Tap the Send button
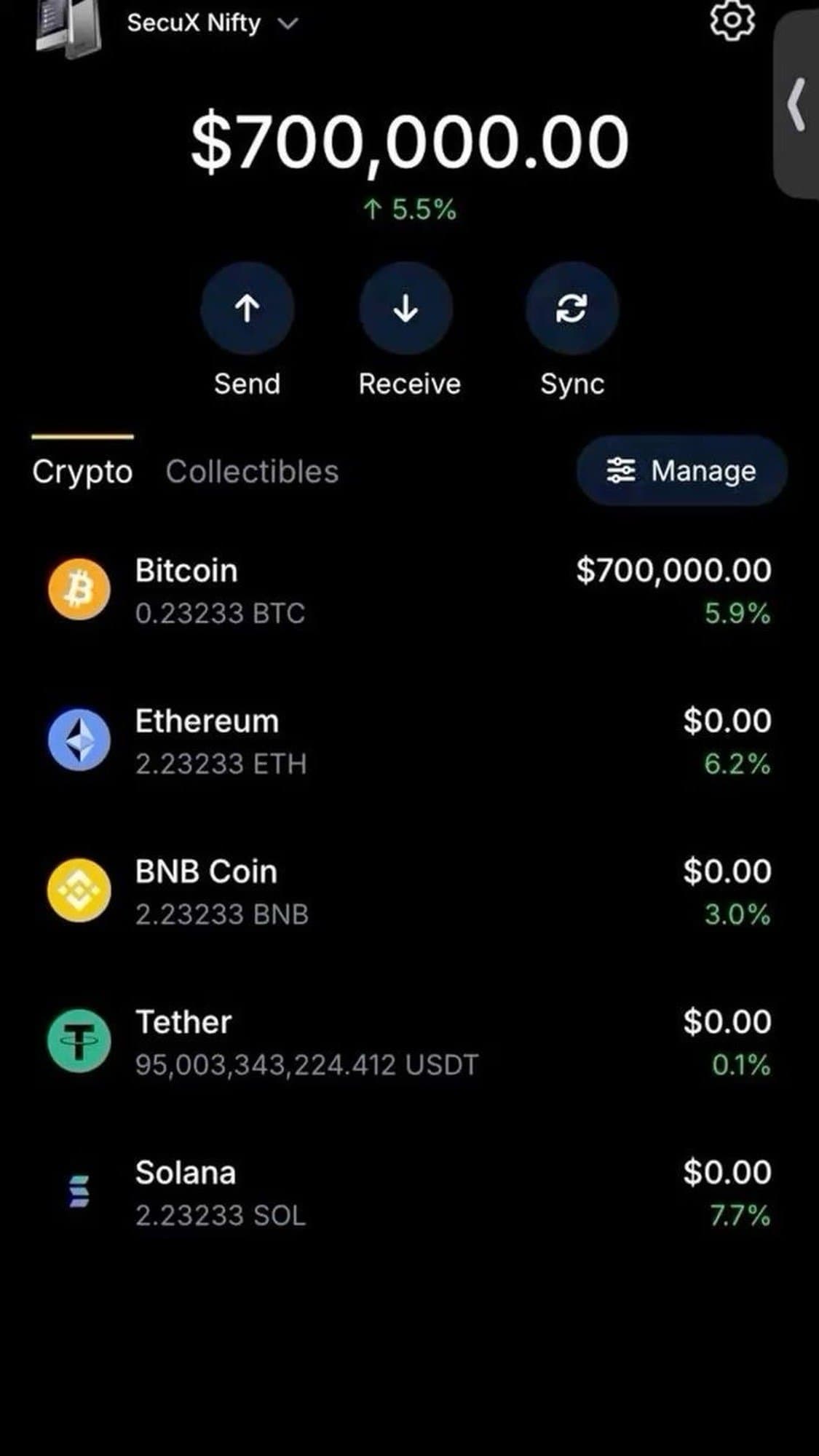The image size is (819, 1456). [x=248, y=309]
